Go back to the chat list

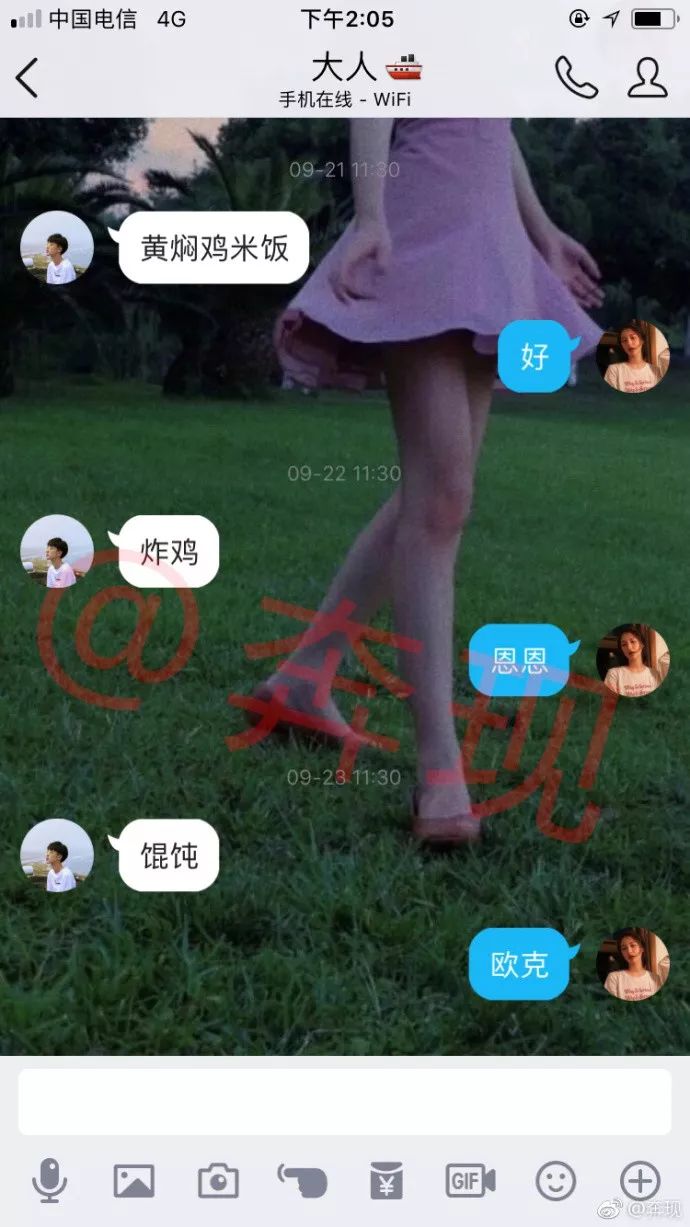28,78
